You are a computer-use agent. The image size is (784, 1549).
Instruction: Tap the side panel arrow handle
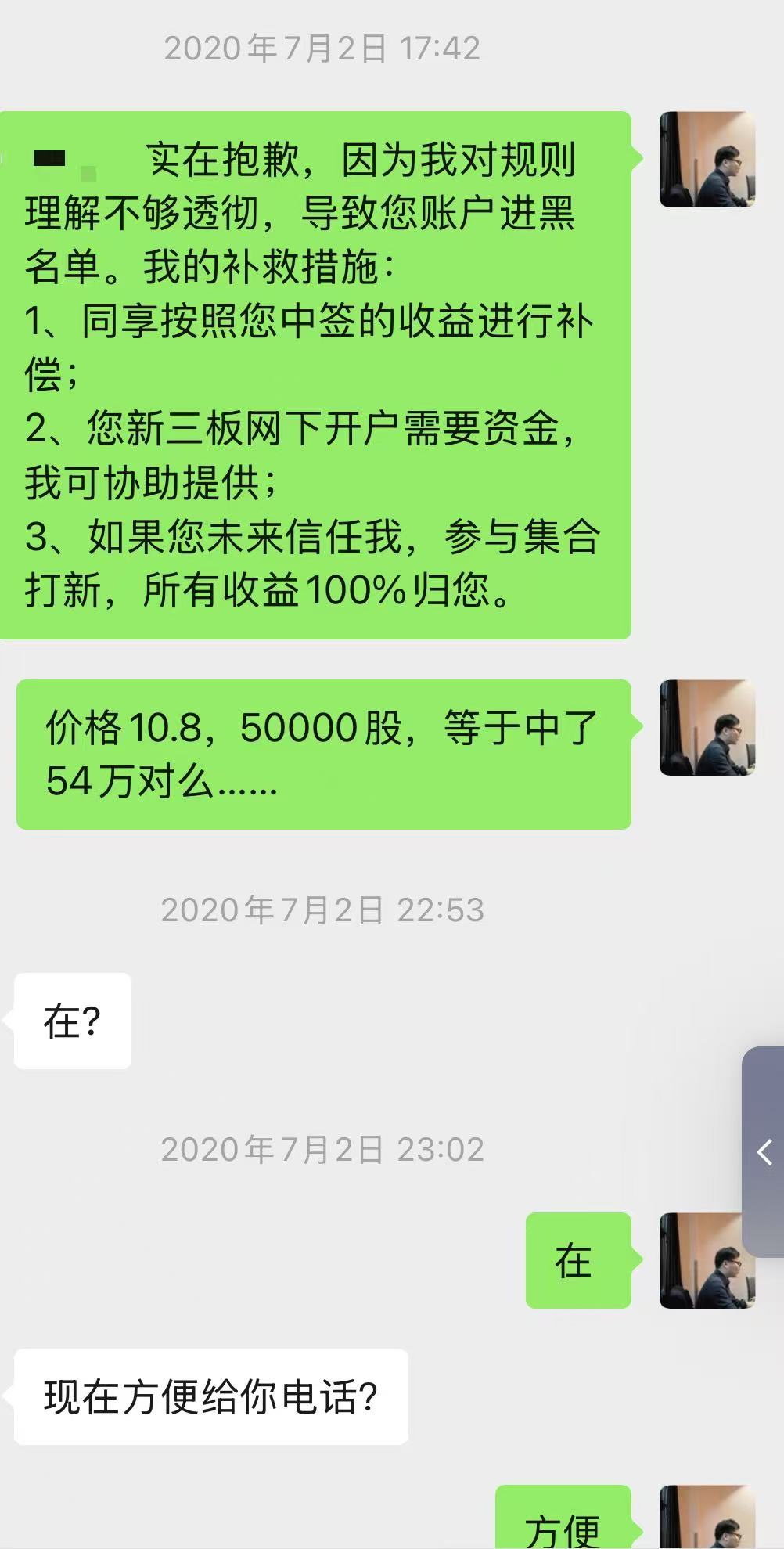764,1151
